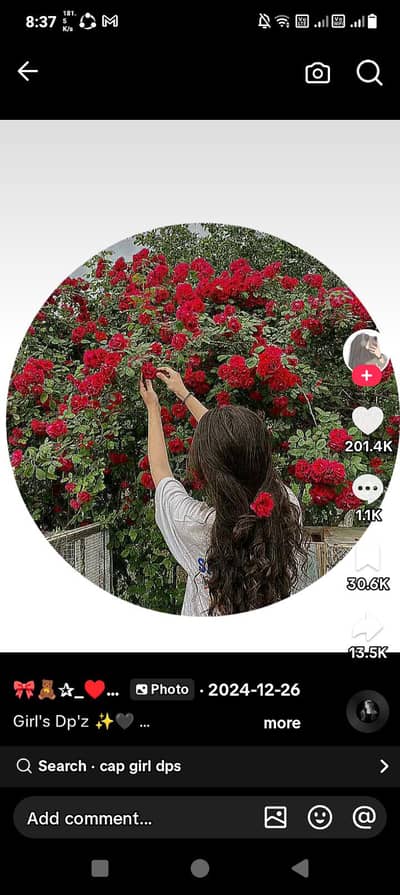Open the emoji picker in comment bar
Image resolution: width=400 pixels, height=895 pixels.
coord(320,818)
